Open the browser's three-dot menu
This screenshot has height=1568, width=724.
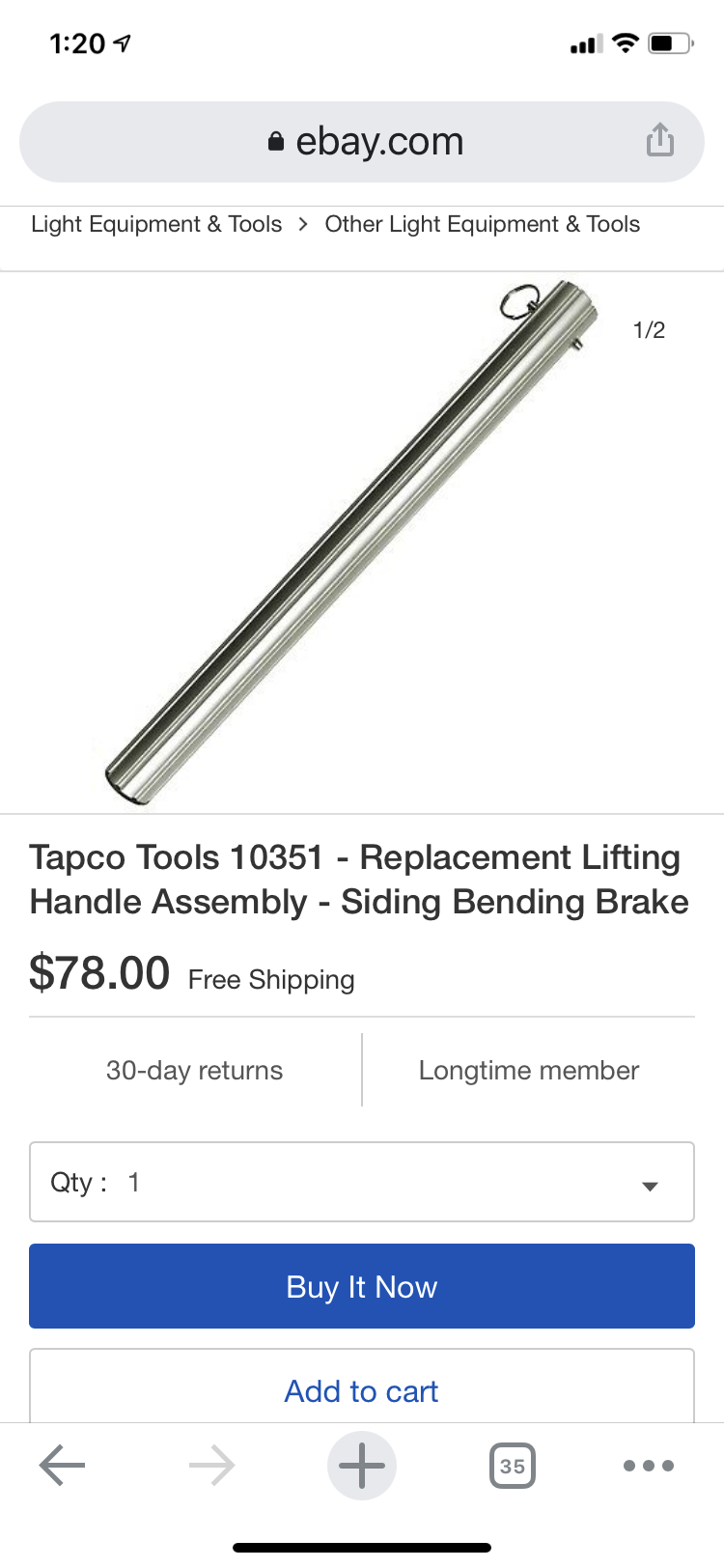click(649, 1466)
